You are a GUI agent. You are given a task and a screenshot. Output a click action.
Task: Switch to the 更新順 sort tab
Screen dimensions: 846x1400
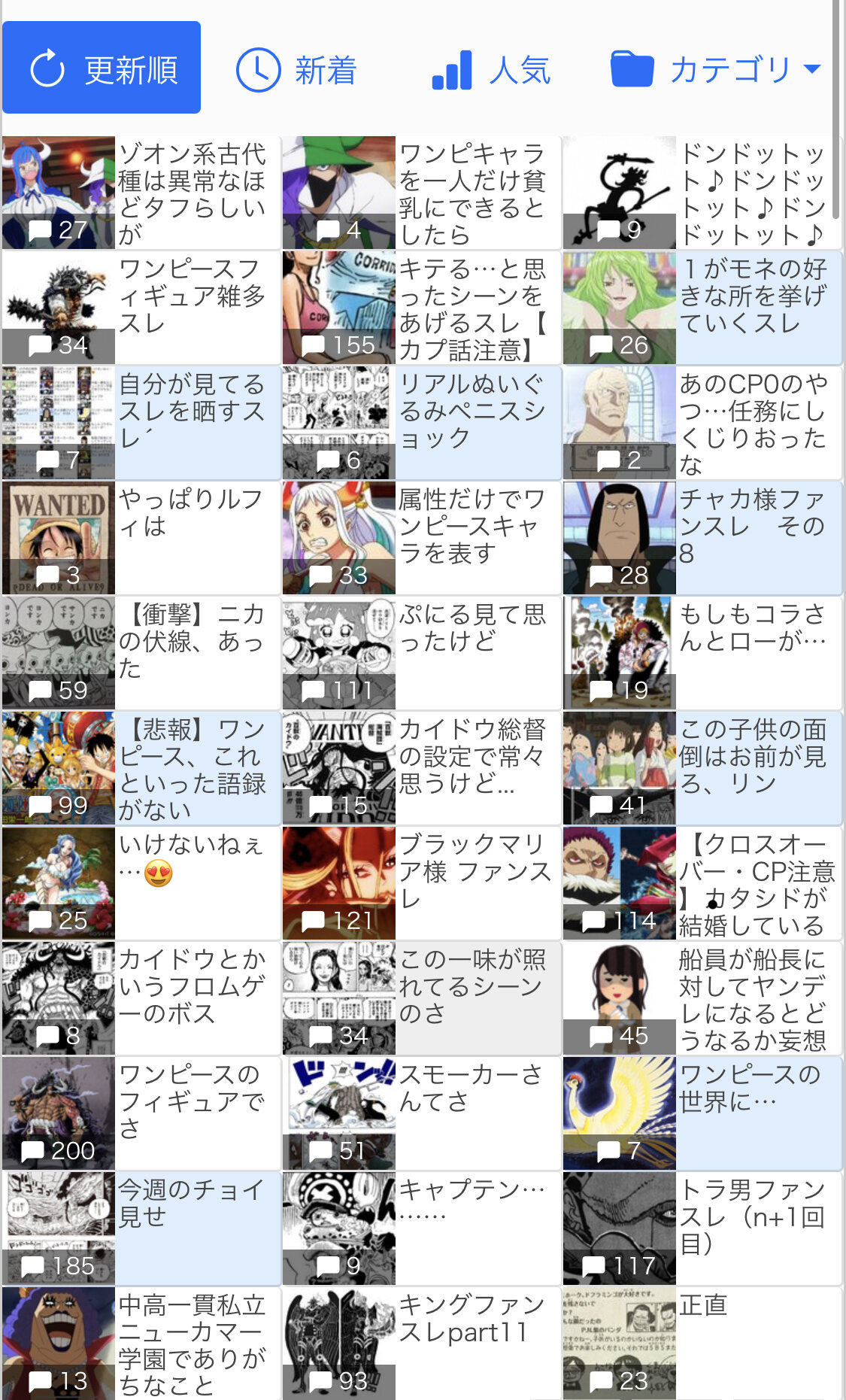(102, 68)
